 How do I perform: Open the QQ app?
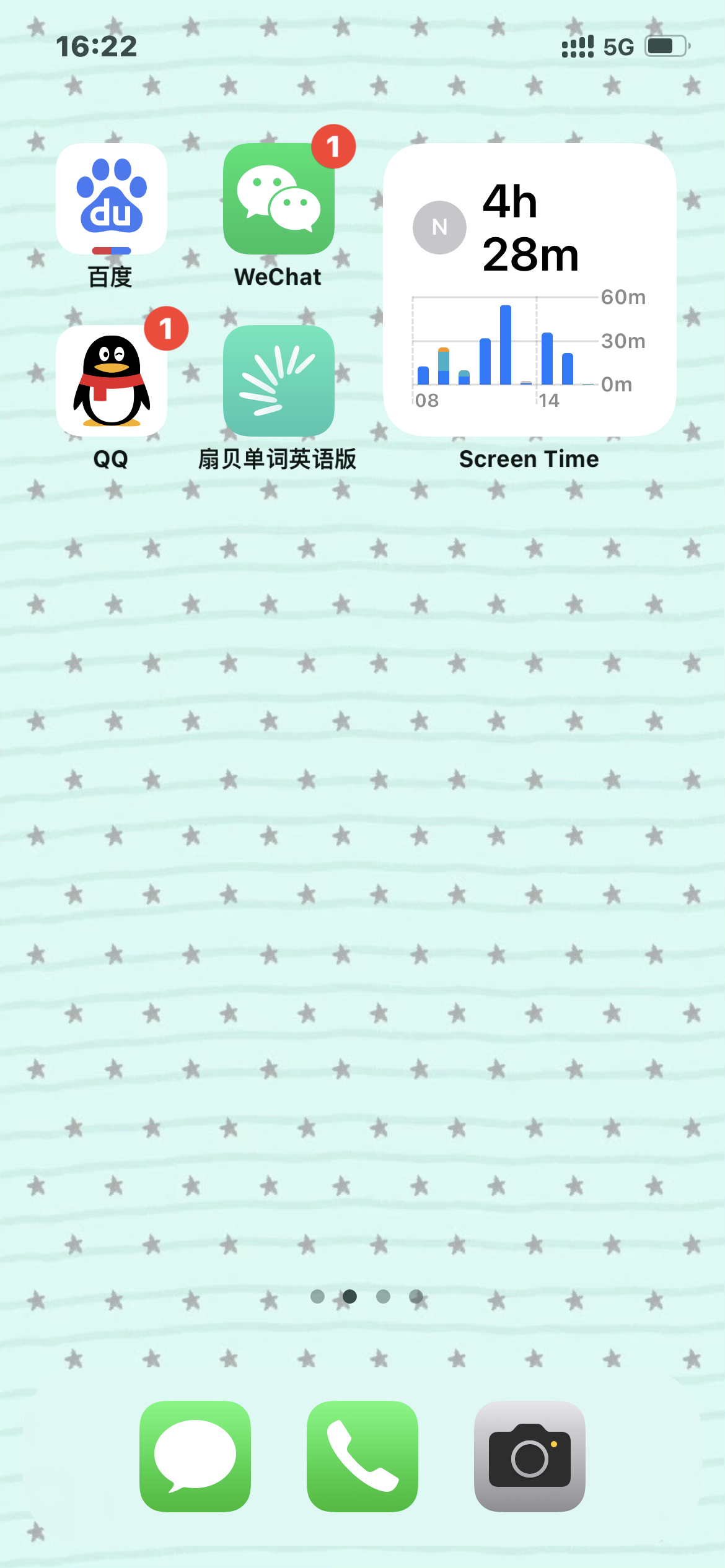click(112, 381)
